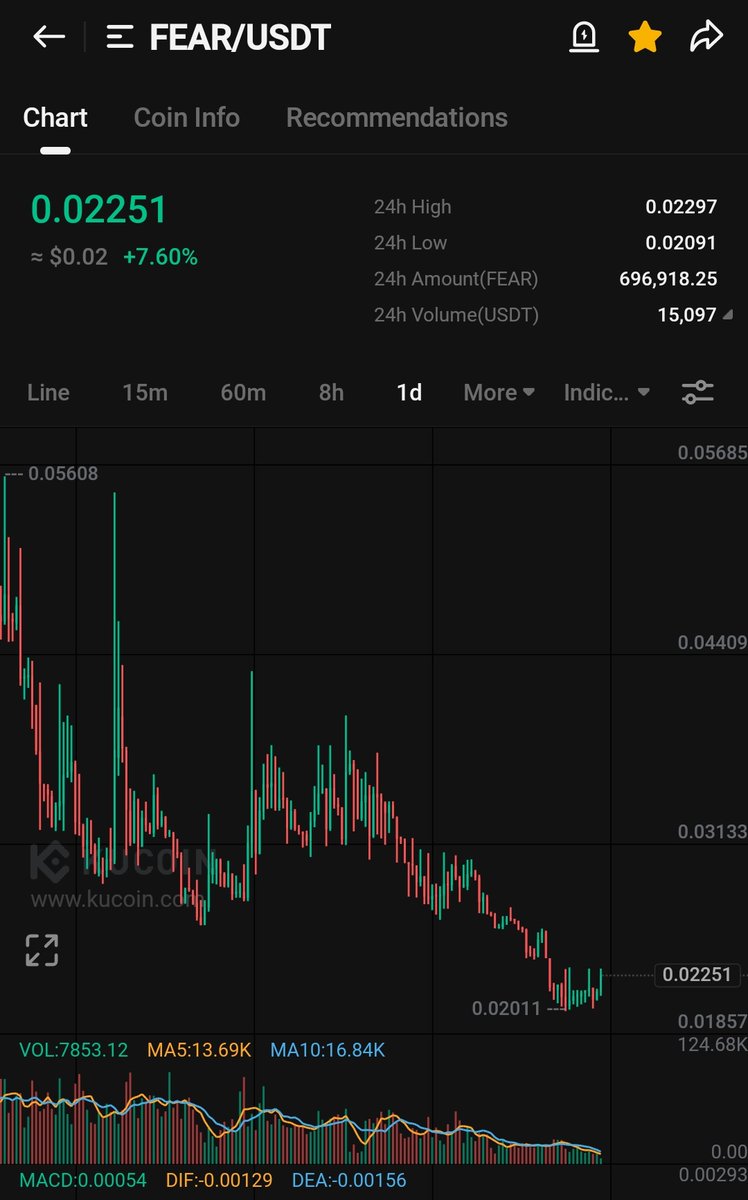Image resolution: width=748 pixels, height=1200 pixels.
Task: Expand the More timeframes dropdown
Action: [x=499, y=392]
